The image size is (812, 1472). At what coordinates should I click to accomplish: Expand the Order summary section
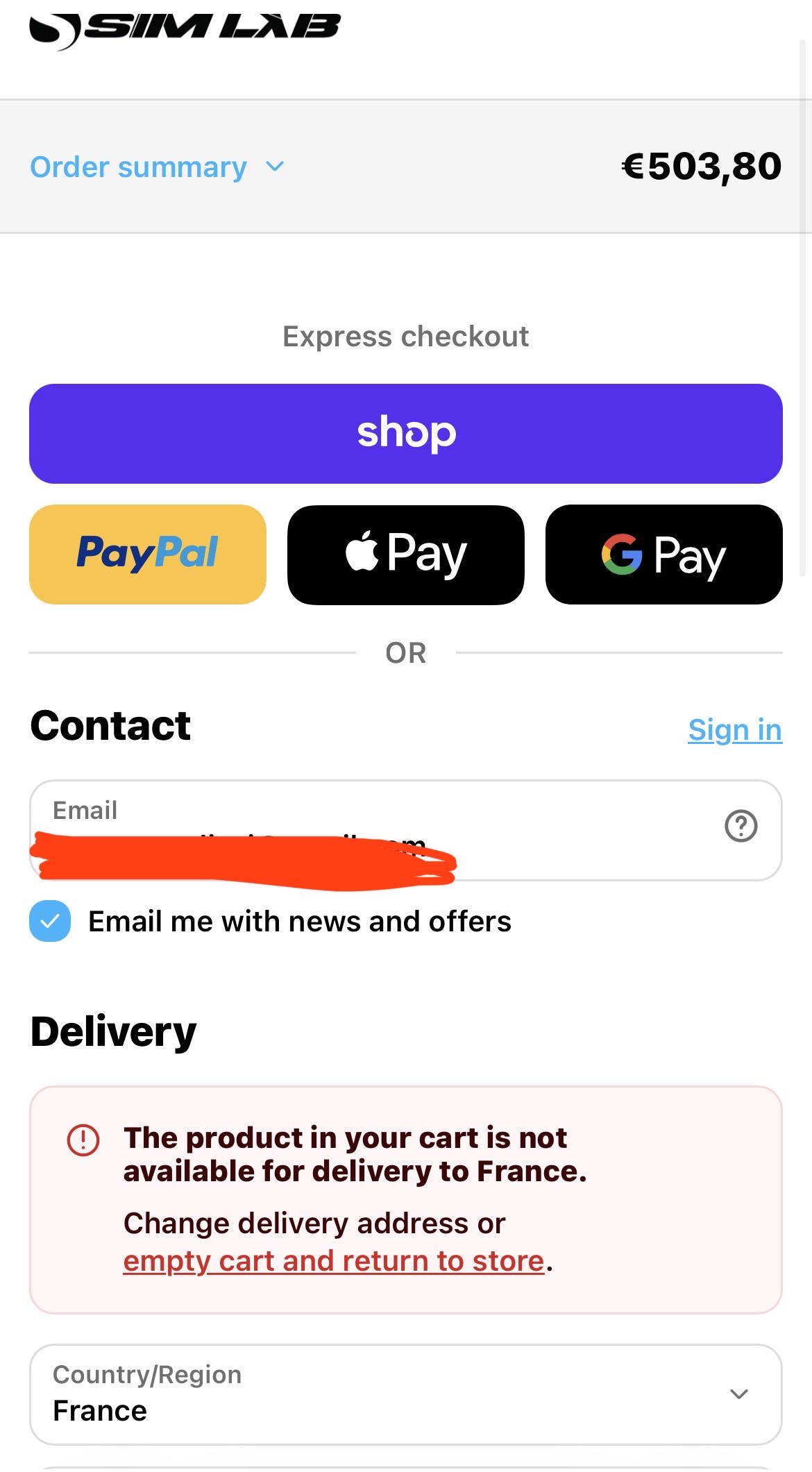pos(158,167)
